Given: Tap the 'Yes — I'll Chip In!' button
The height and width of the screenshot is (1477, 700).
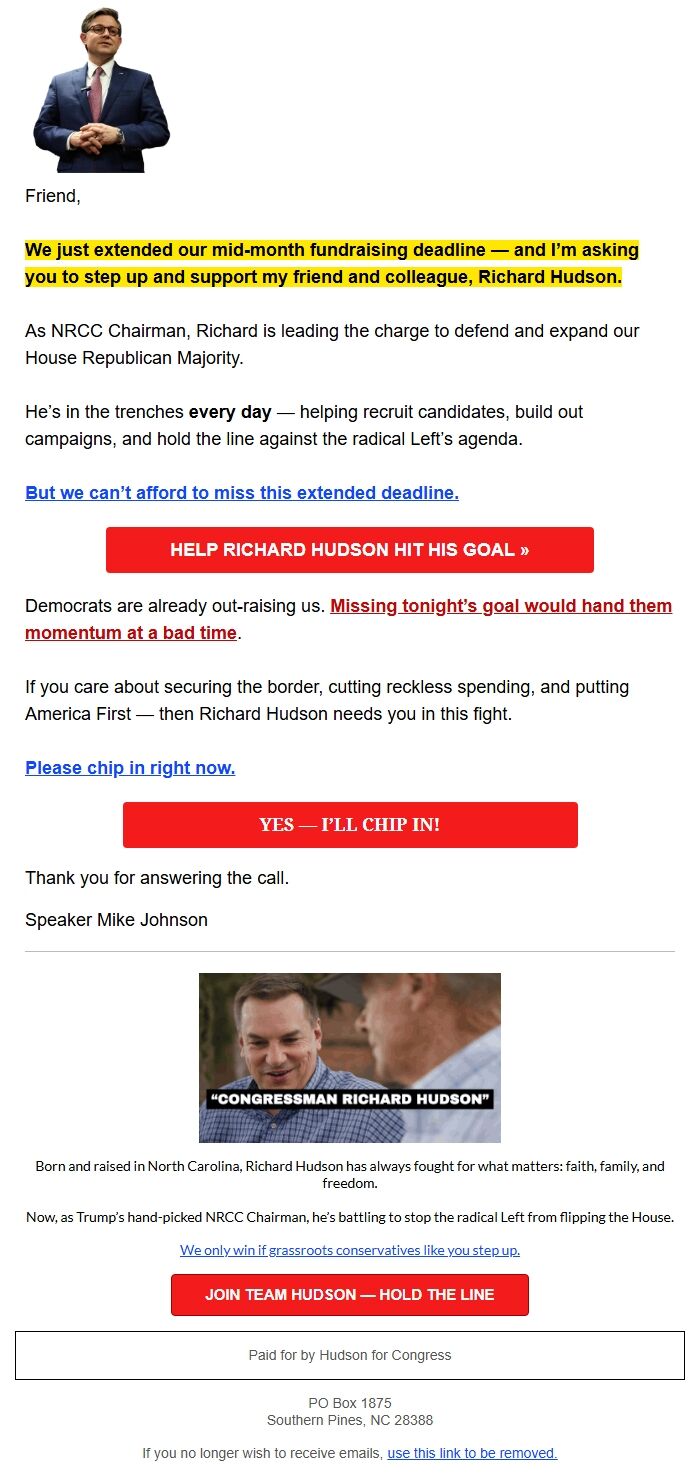Looking at the screenshot, I should click(349, 825).
